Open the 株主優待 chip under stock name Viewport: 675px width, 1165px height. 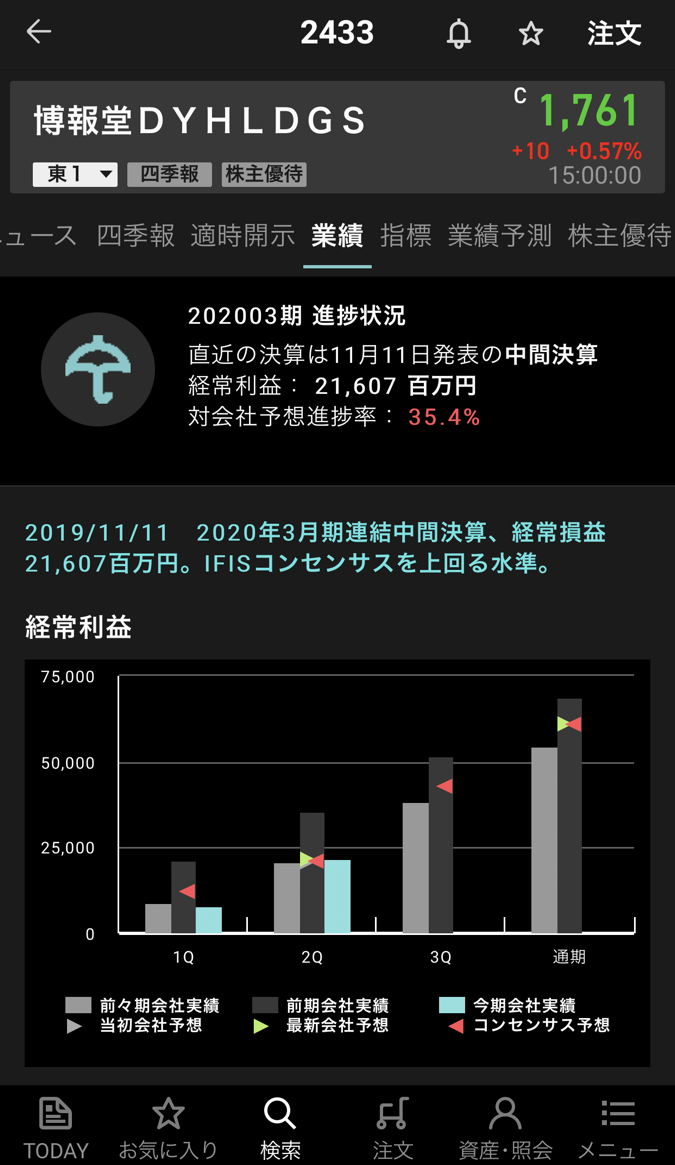click(x=264, y=174)
